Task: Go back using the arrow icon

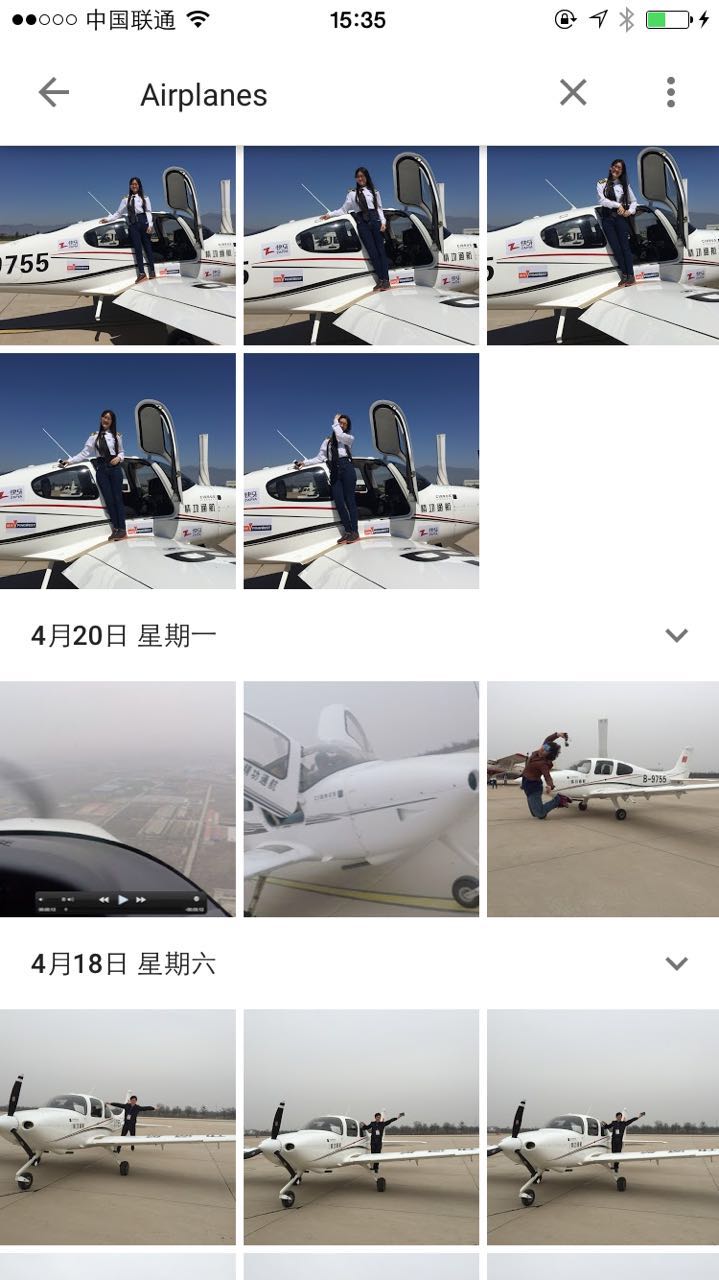Action: (x=53, y=94)
